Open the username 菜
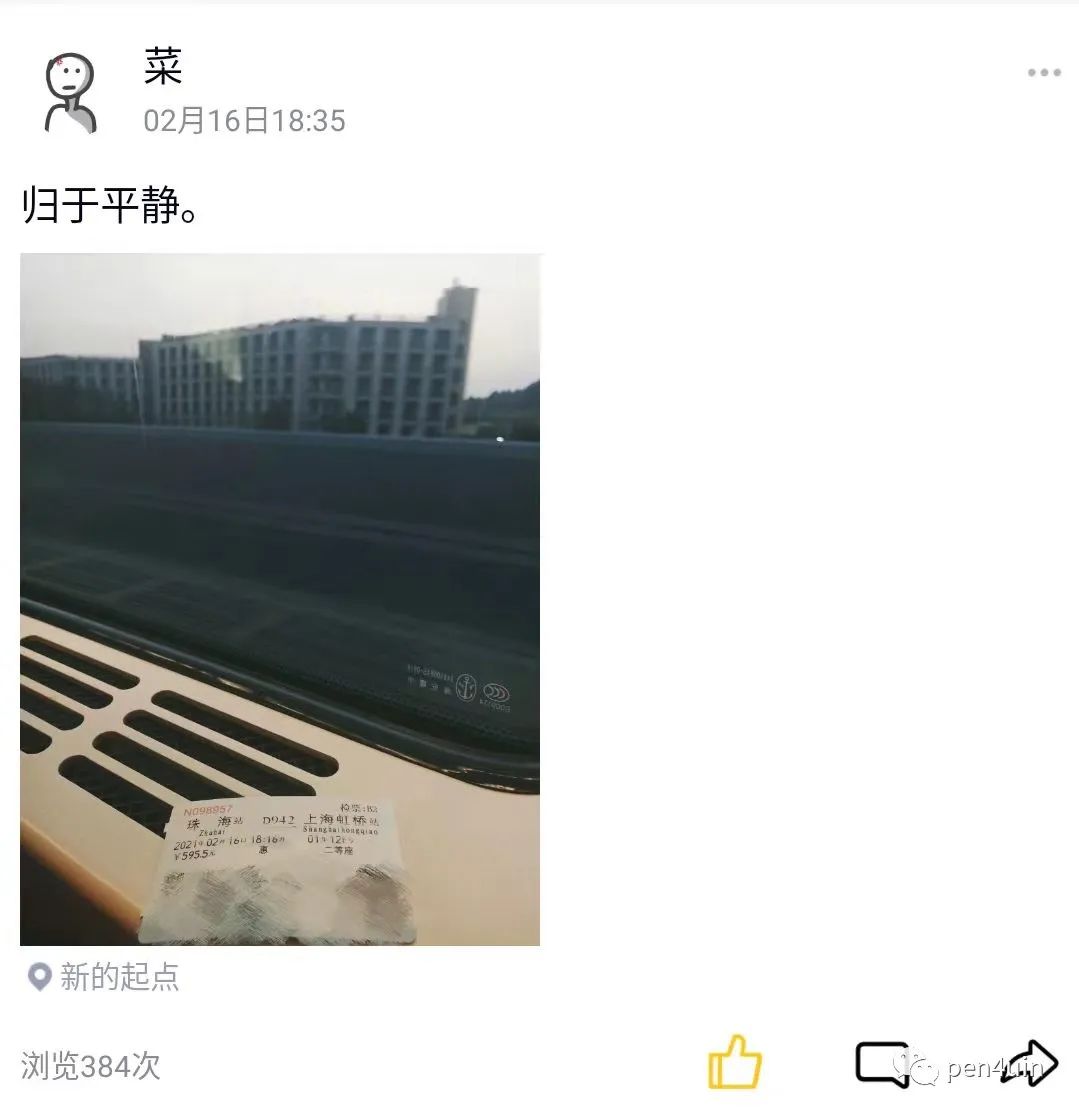This screenshot has width=1079, height=1117. tap(163, 69)
